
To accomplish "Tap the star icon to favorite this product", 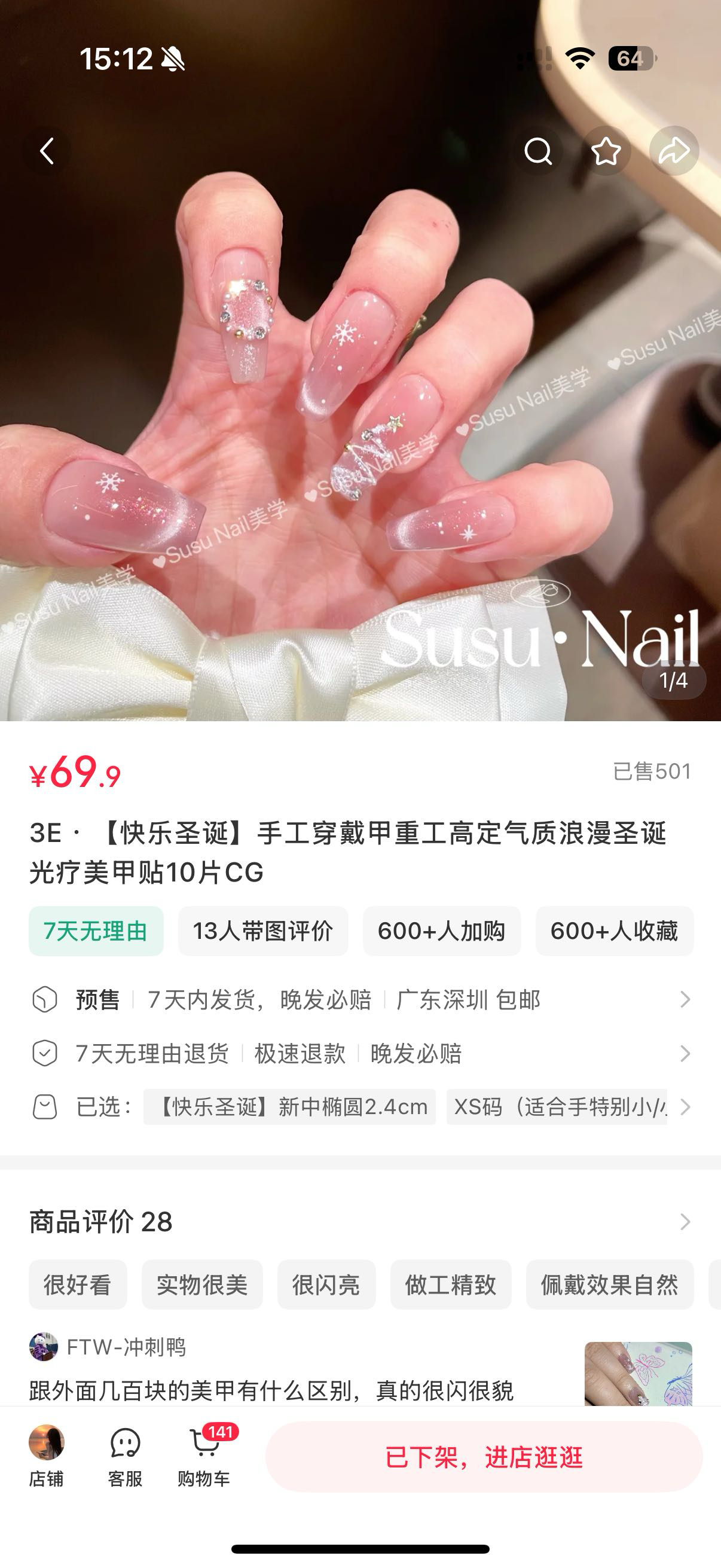I will tap(606, 151).
